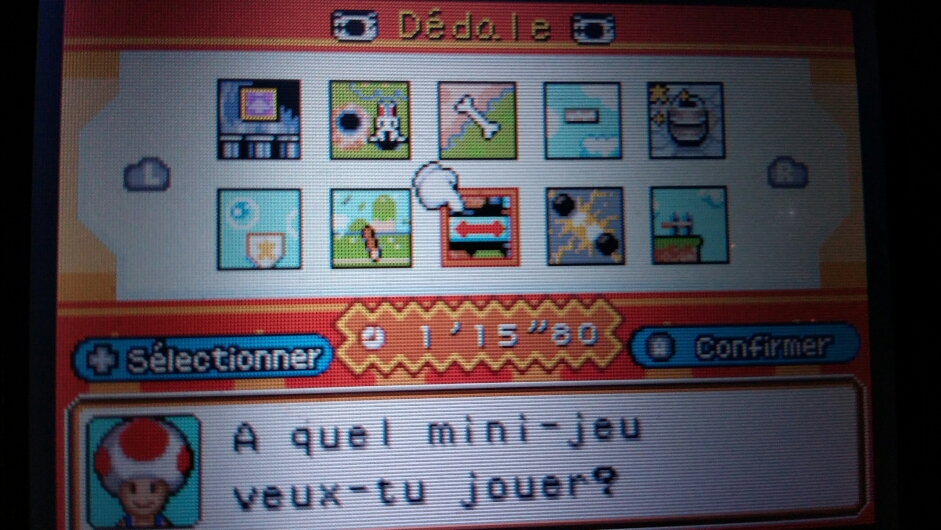941x530 pixels.
Task: Pick the exploding bombs mini-game tile
Action: click(x=586, y=226)
